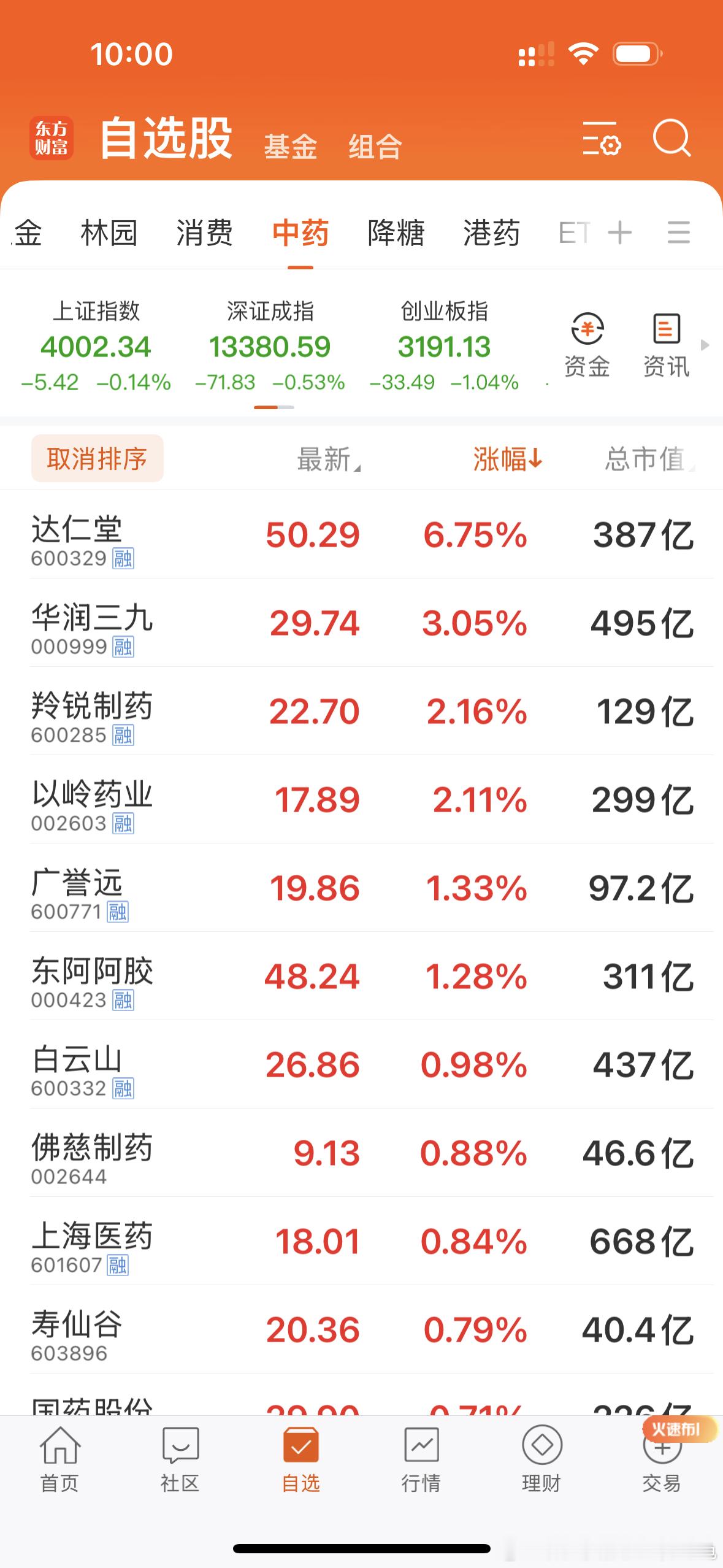
Task: Expand more market info via right arrow
Action: click(x=704, y=345)
